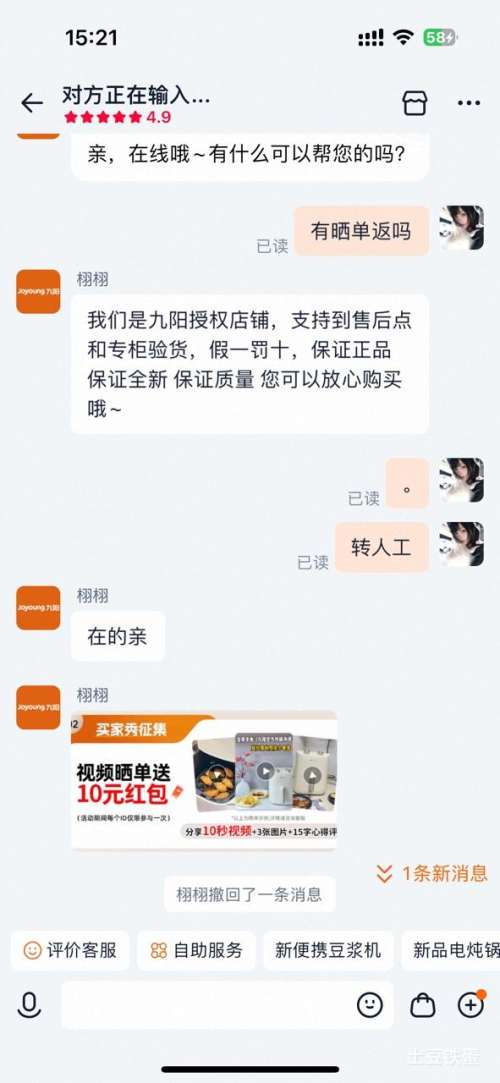Focus the message text field
The width and height of the screenshot is (500, 1083).
tap(207, 1005)
